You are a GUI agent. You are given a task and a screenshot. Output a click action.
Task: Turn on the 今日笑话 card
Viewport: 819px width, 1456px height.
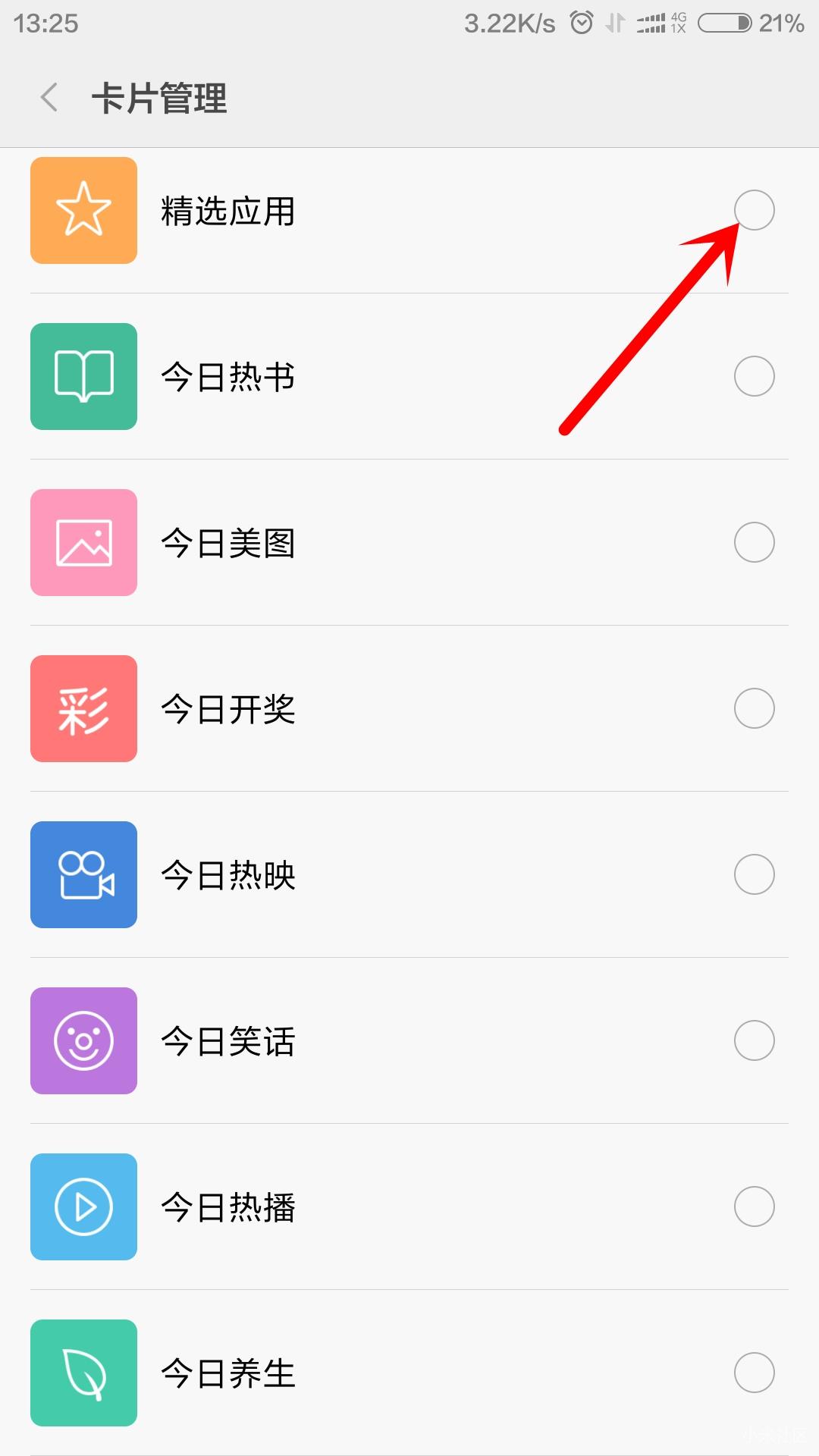click(755, 1040)
